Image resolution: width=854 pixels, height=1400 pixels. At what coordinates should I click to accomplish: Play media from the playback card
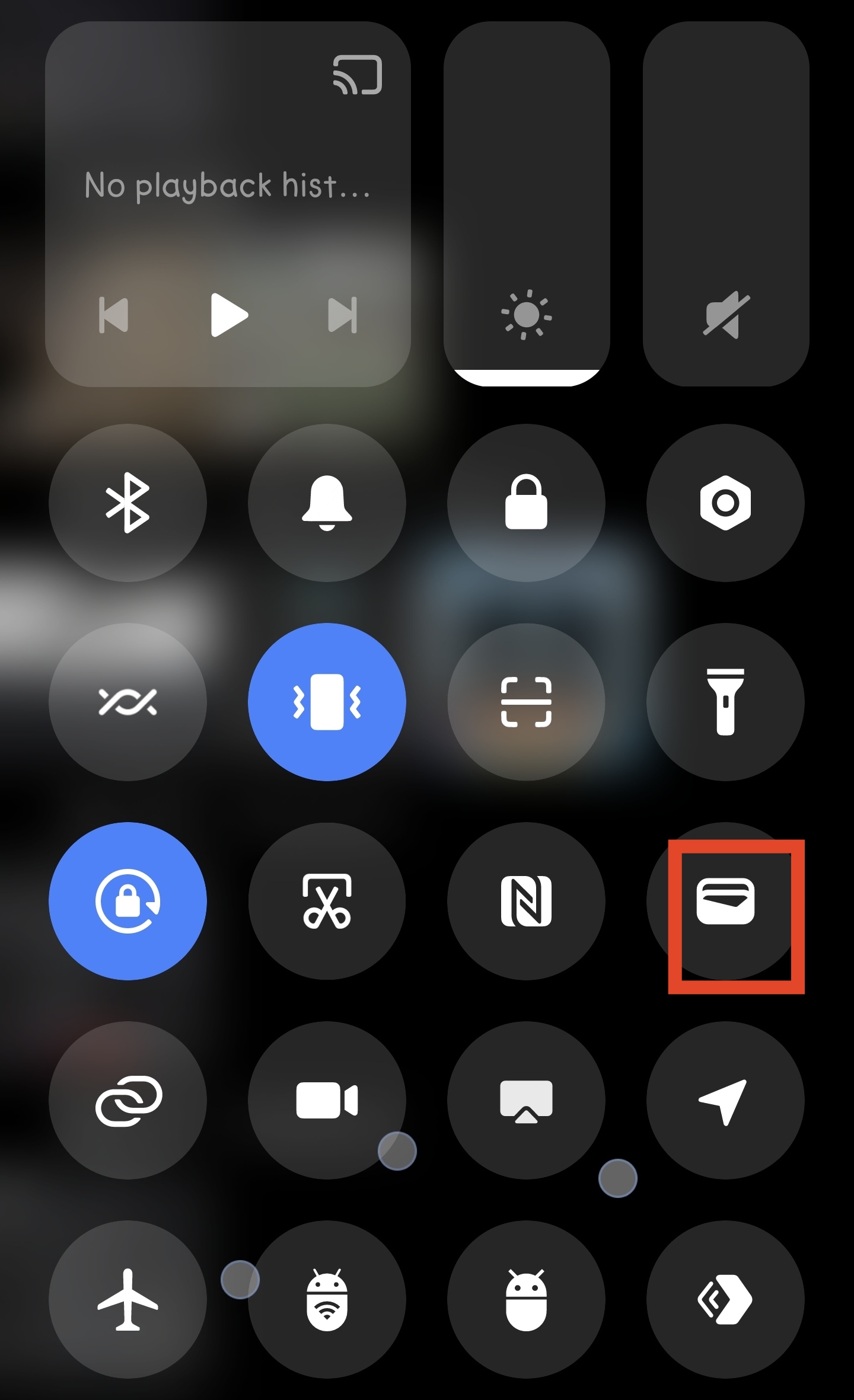229,314
